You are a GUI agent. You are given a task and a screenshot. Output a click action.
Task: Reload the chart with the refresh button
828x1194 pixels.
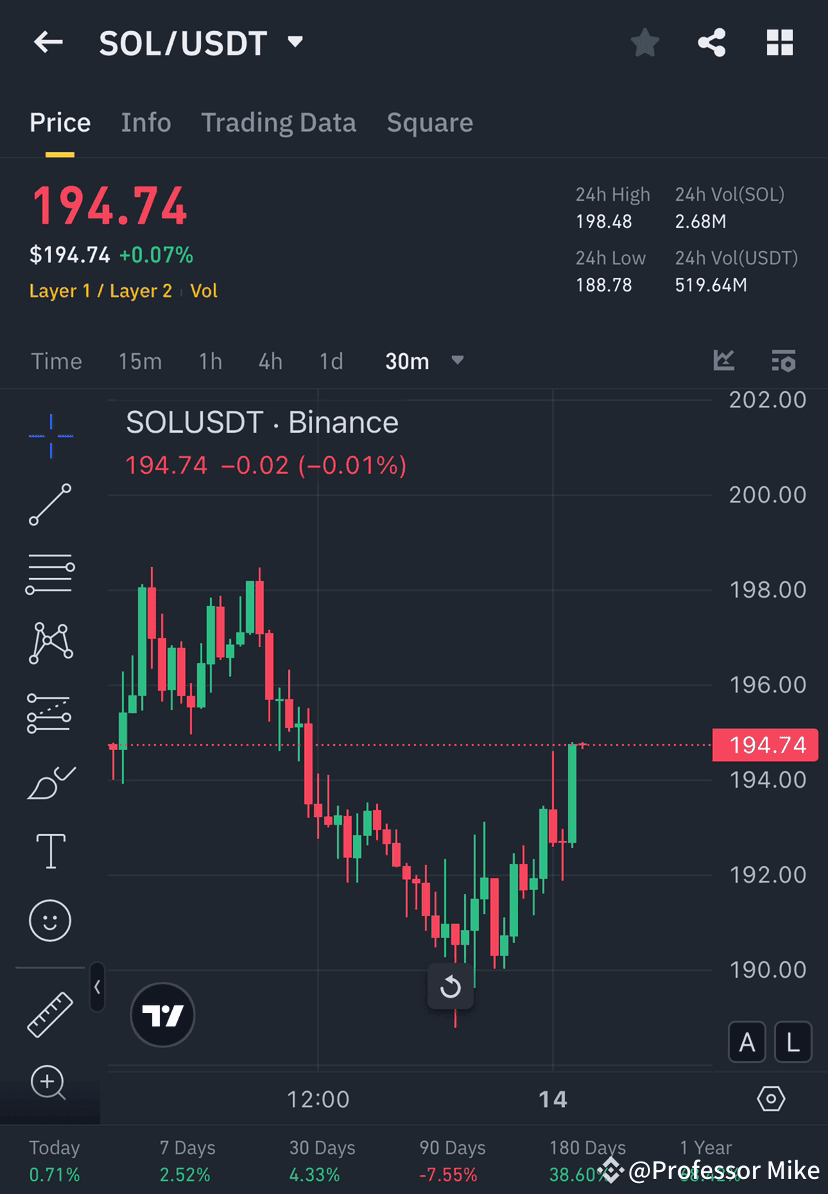[x=451, y=986]
